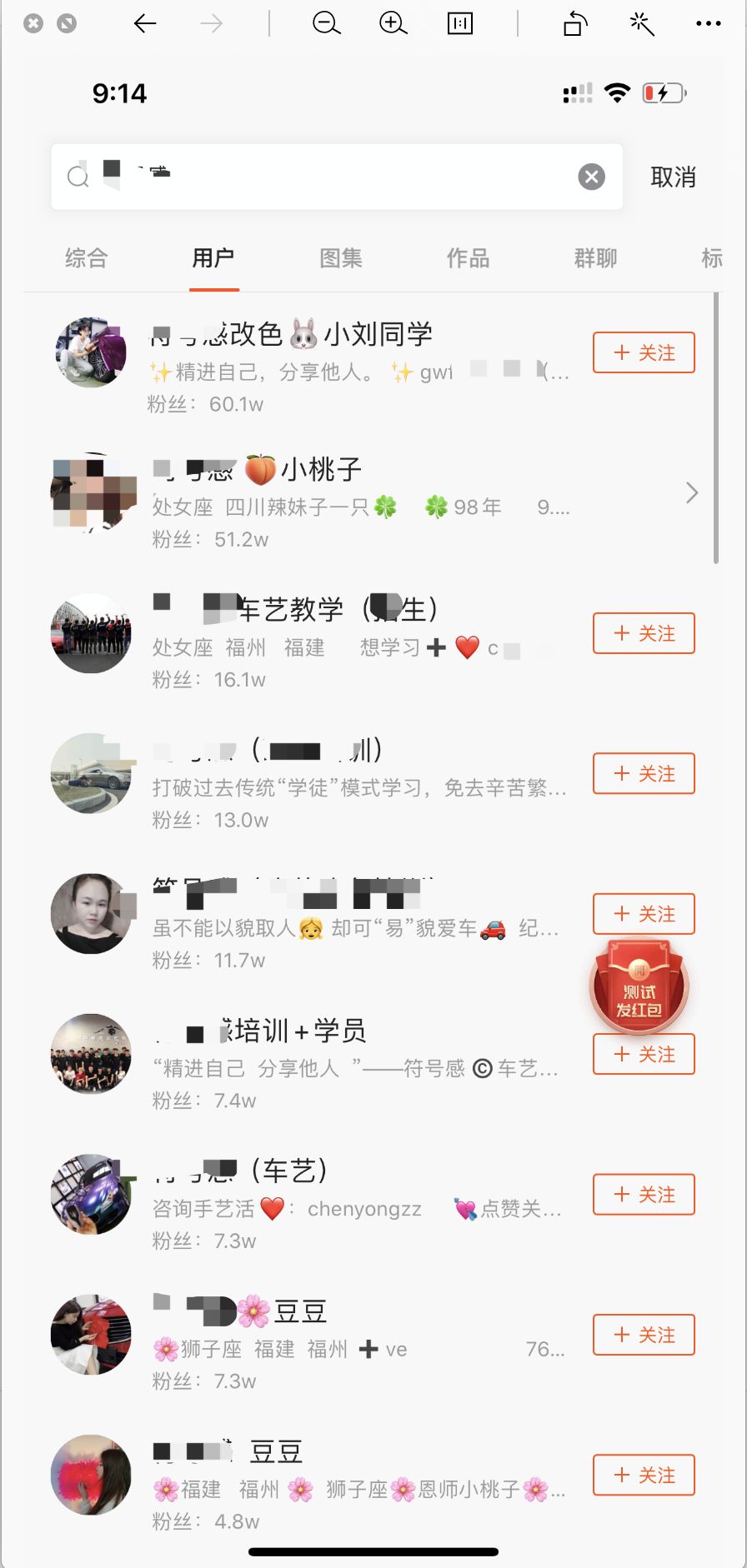
Task: Tap 取消 to cancel the search
Action: [x=673, y=177]
